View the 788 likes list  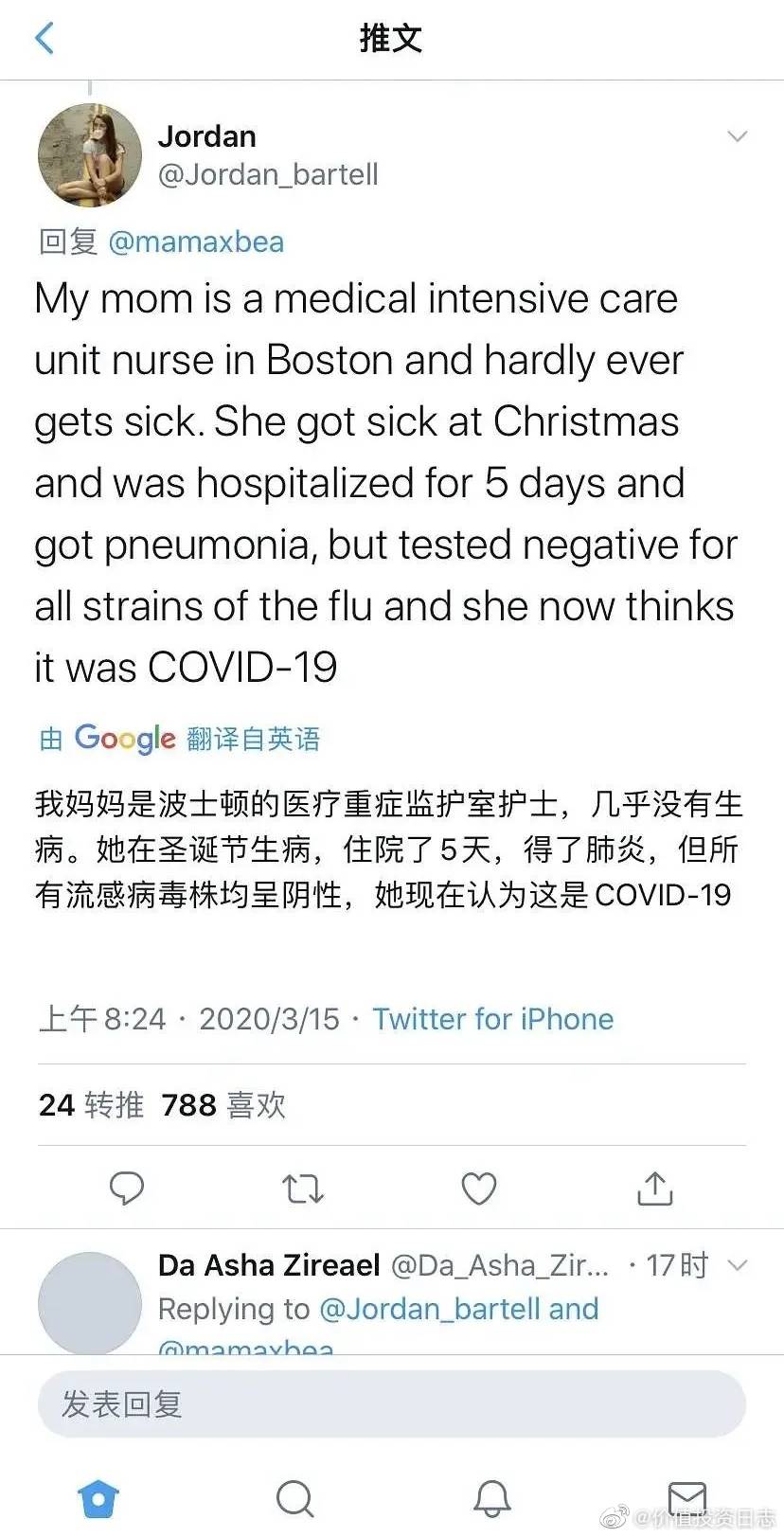[223, 1104]
